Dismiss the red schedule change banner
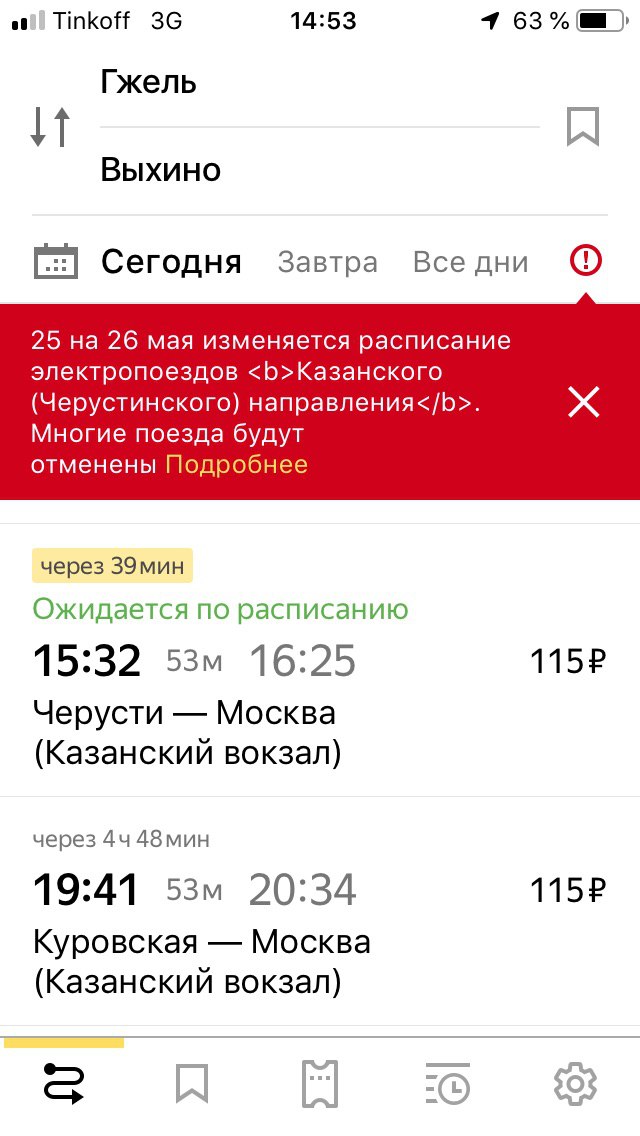Screen dimensions: 640x1136 point(583,402)
